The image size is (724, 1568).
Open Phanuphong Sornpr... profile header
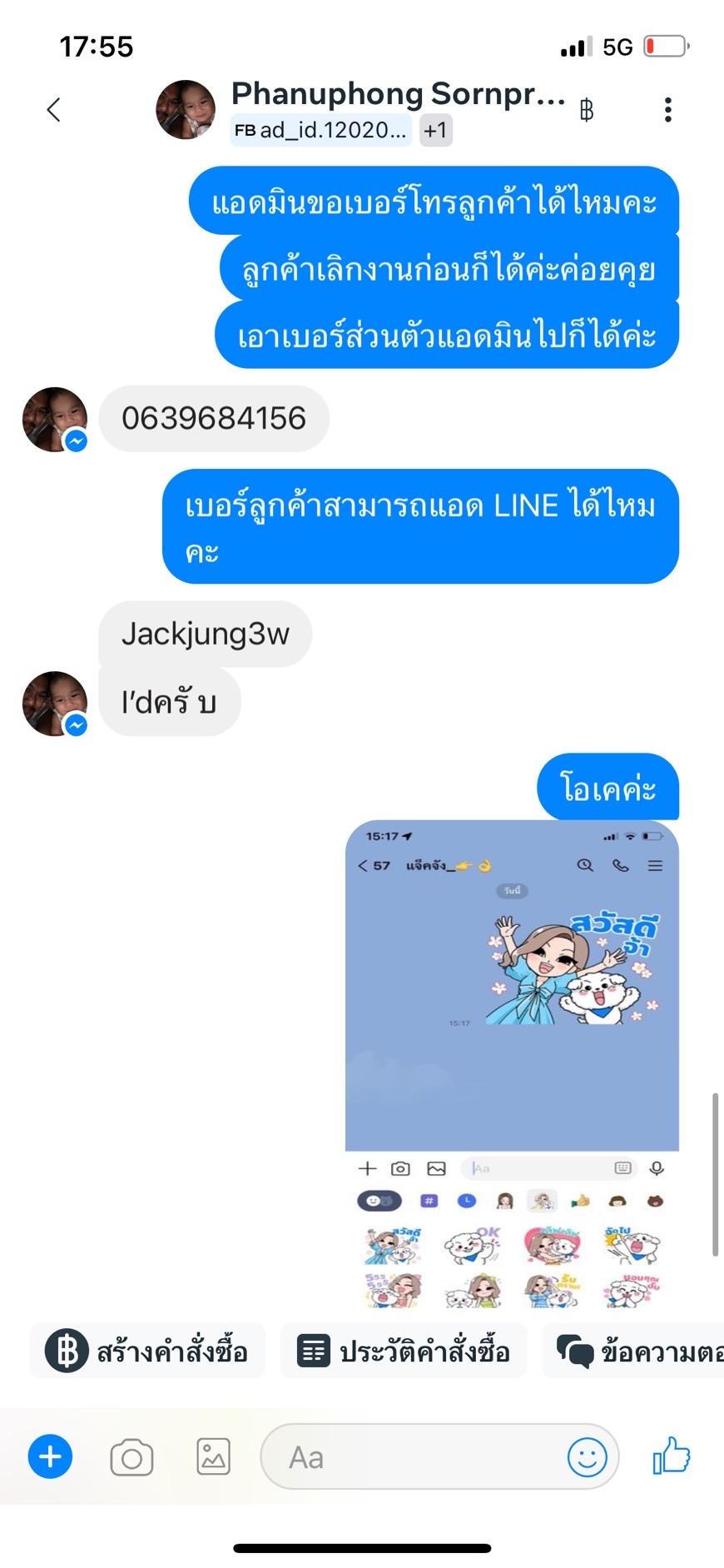398,93
